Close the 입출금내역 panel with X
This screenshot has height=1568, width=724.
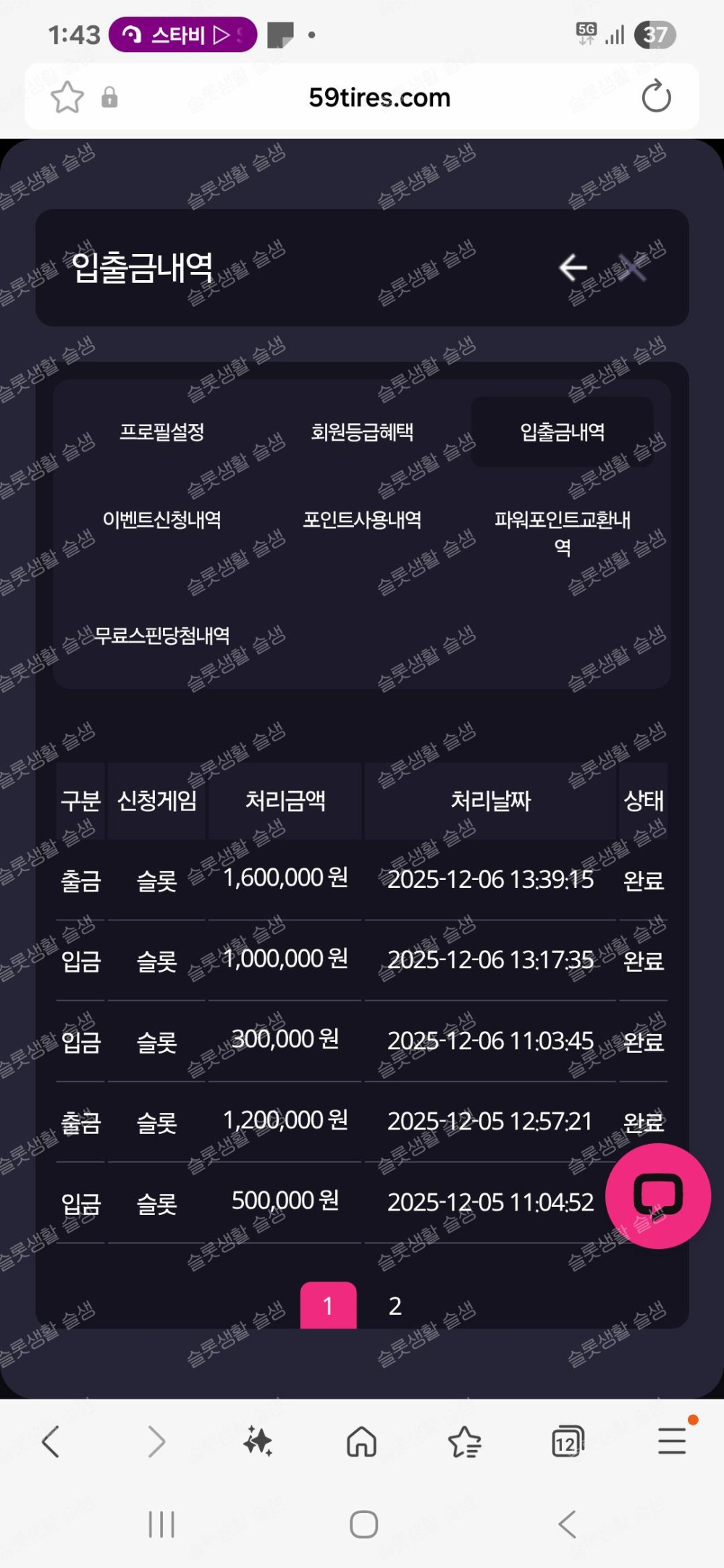pos(633,268)
